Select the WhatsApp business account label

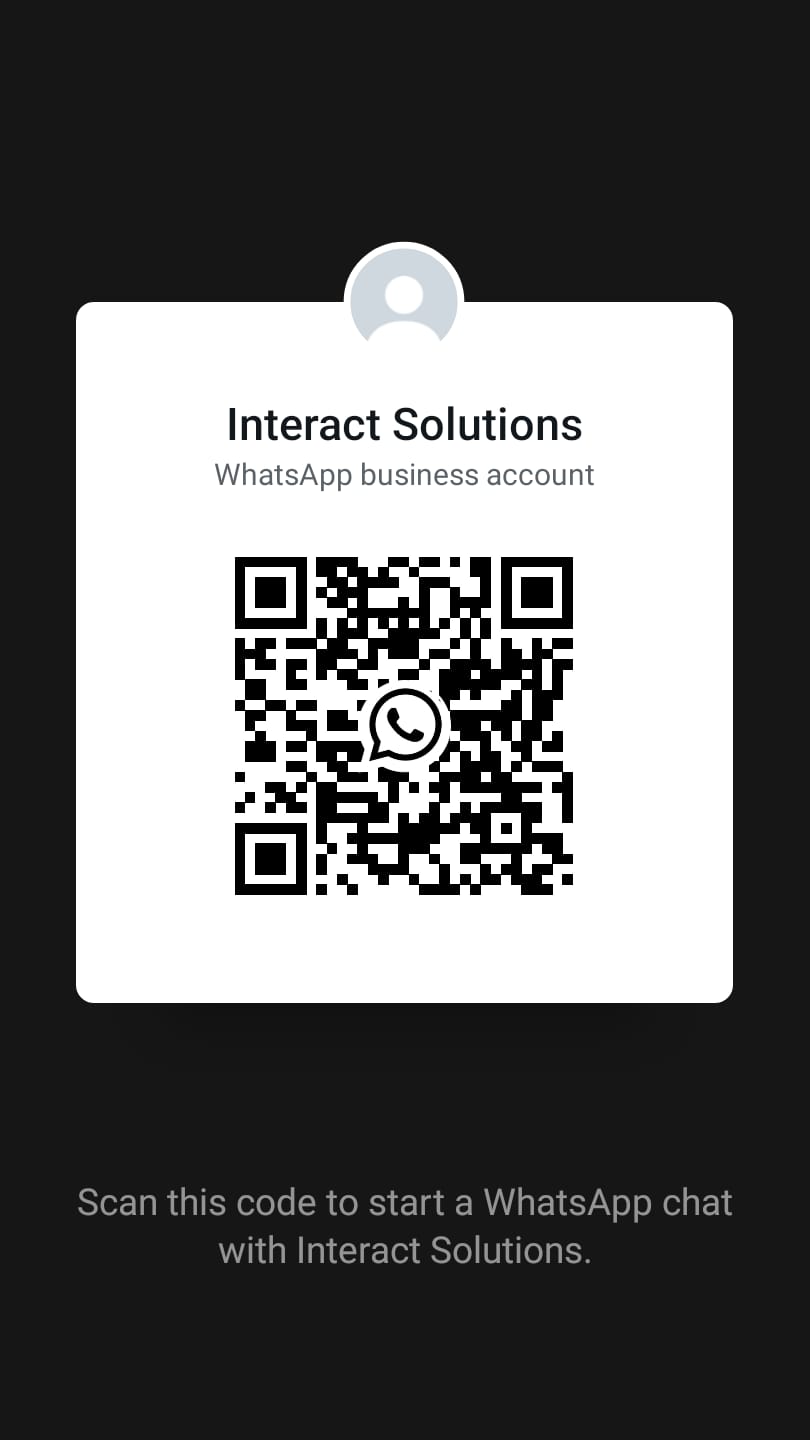(x=404, y=474)
